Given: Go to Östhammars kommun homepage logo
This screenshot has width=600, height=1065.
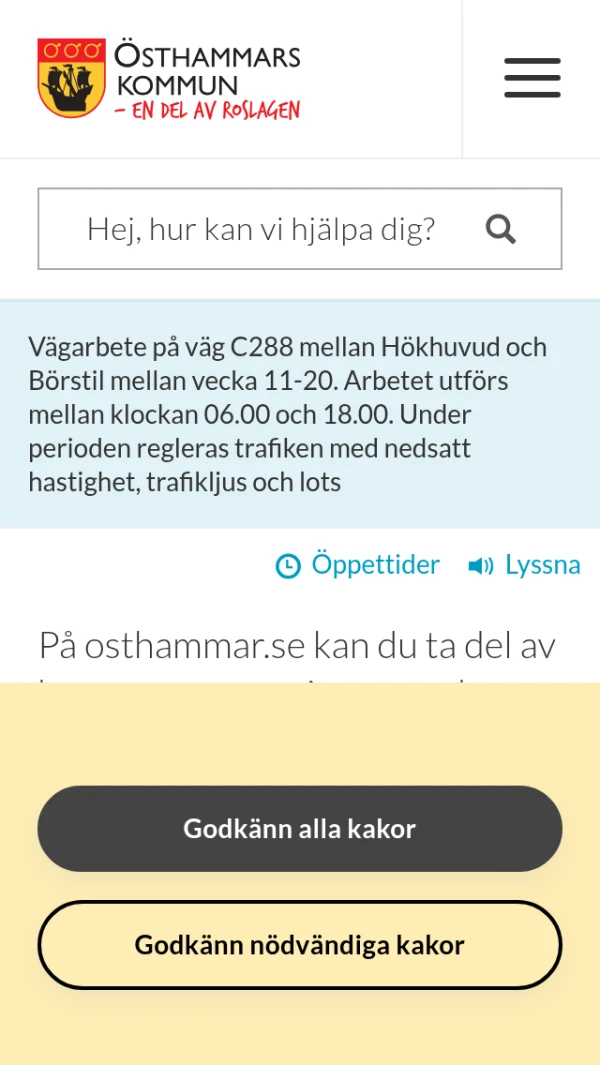Looking at the screenshot, I should 169,79.
